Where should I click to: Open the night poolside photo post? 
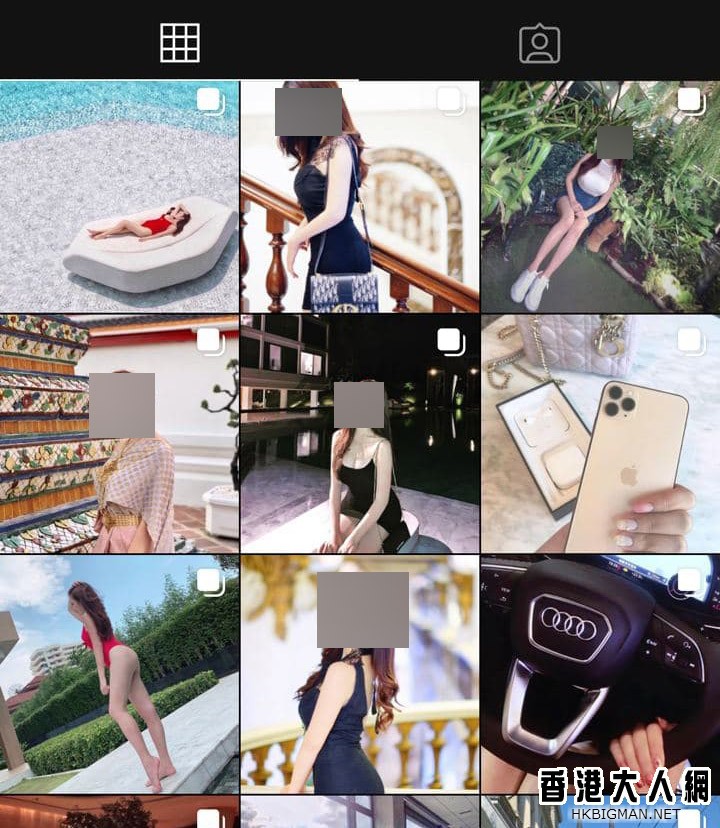click(x=359, y=434)
